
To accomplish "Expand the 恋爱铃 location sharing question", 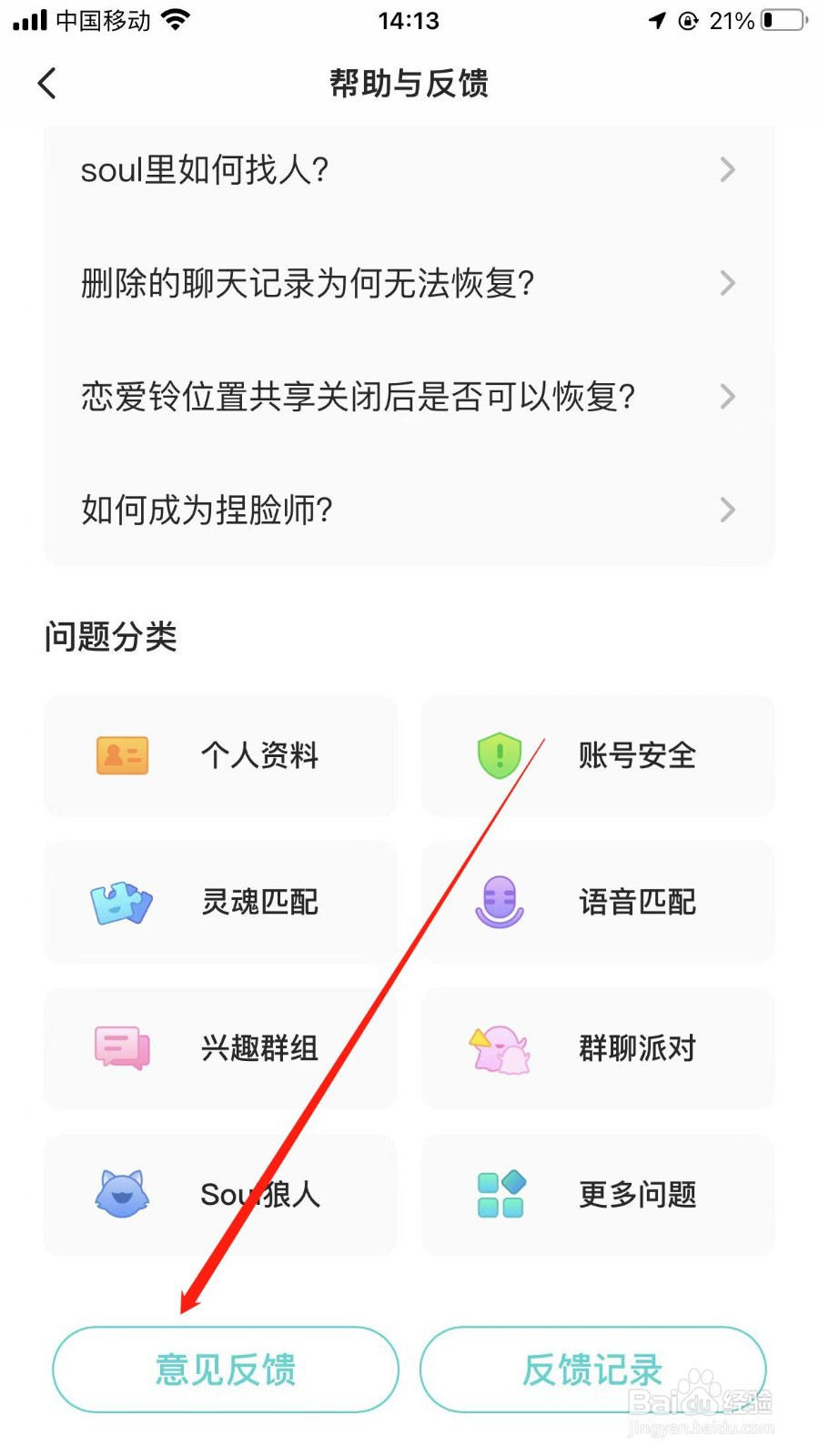I will coord(408,397).
